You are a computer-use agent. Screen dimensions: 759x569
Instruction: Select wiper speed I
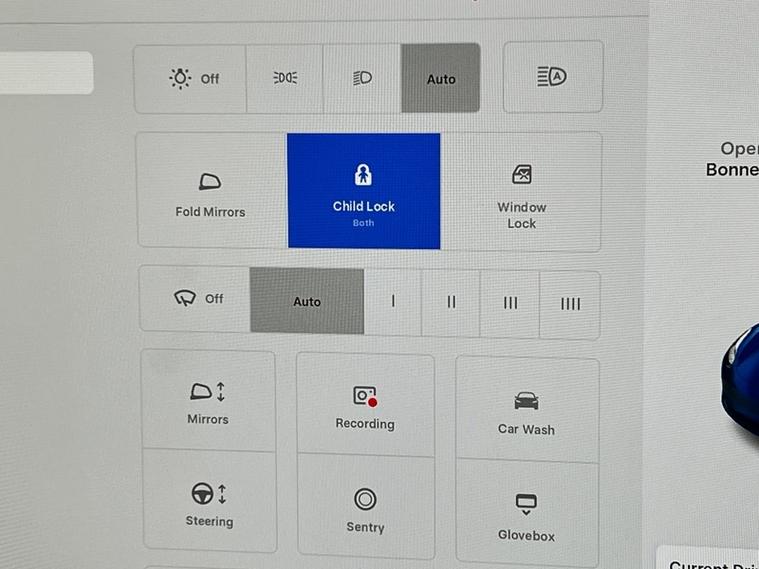point(392,302)
